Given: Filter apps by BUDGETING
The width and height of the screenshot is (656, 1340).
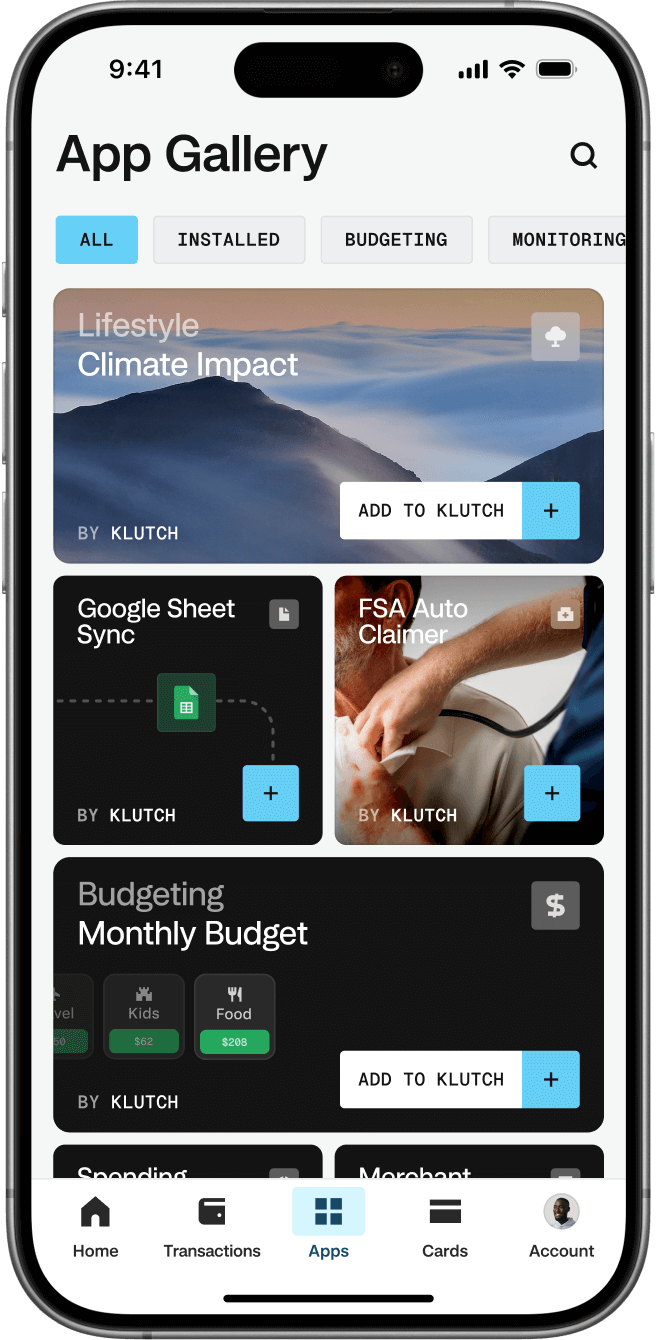Looking at the screenshot, I should pyautogui.click(x=396, y=240).
